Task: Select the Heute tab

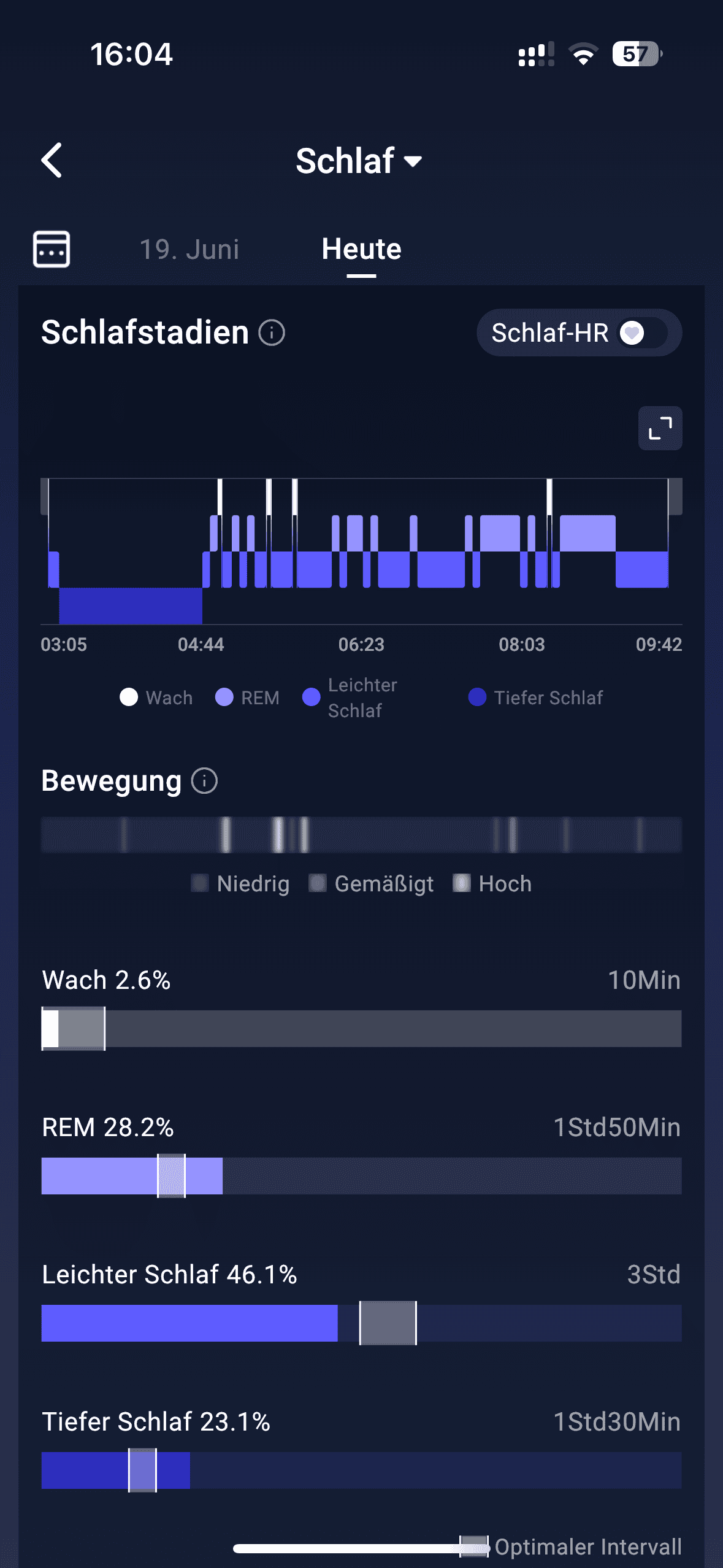Action: (362, 249)
